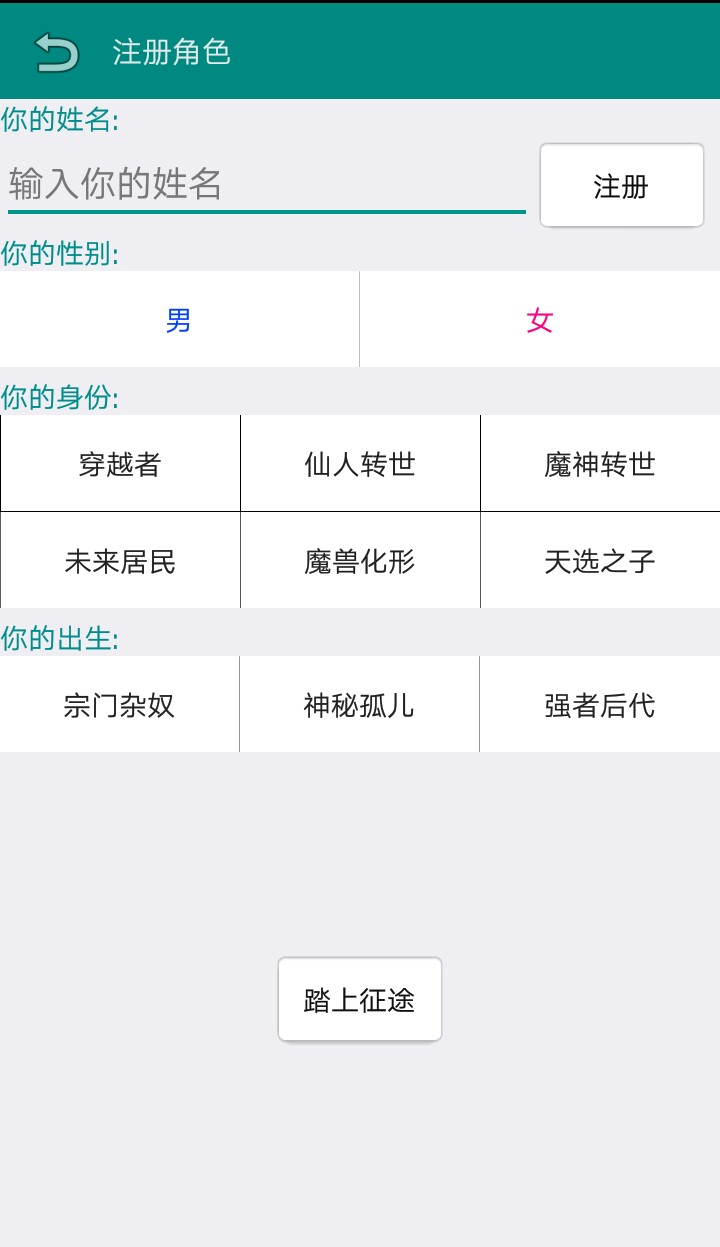Choose the 天选之子 identity

[x=600, y=560]
